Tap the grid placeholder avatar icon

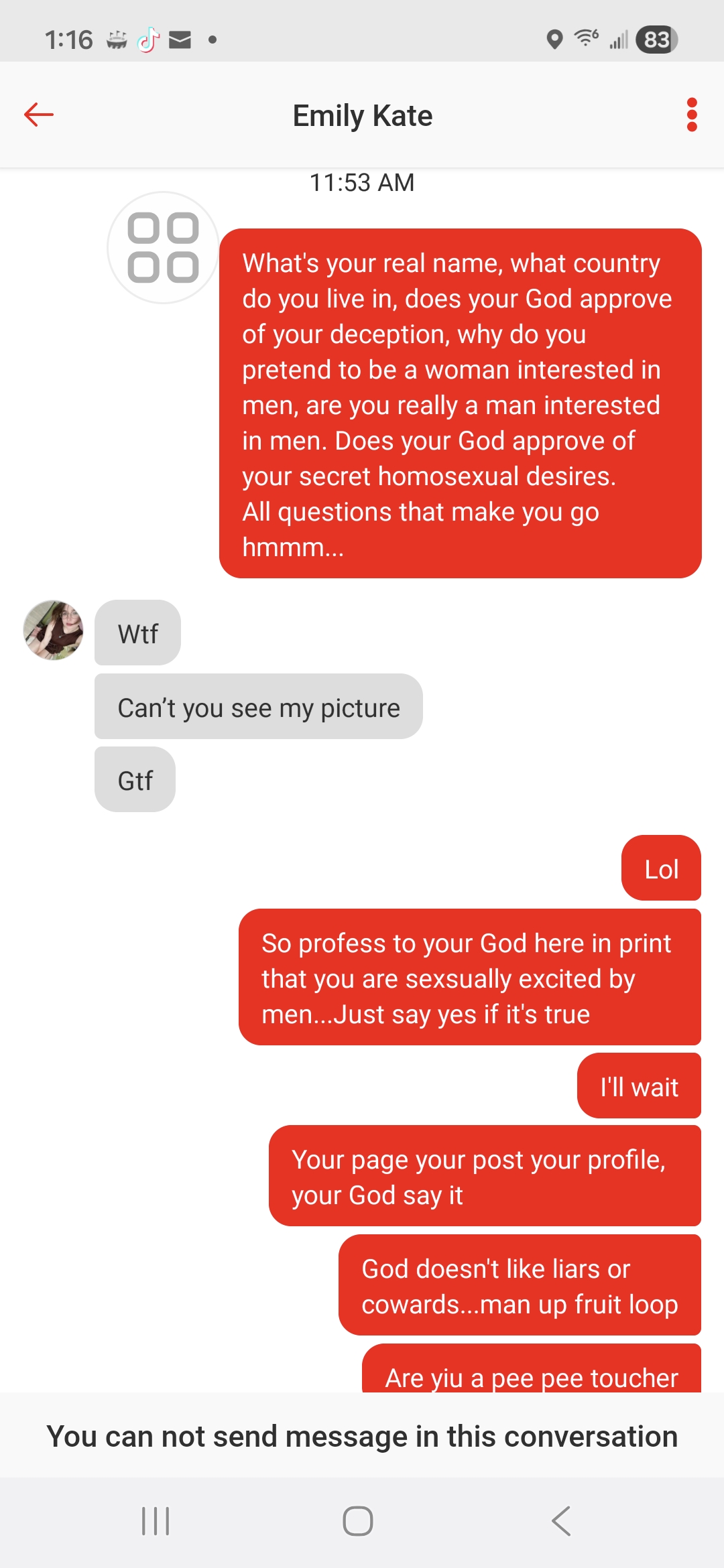(x=163, y=247)
